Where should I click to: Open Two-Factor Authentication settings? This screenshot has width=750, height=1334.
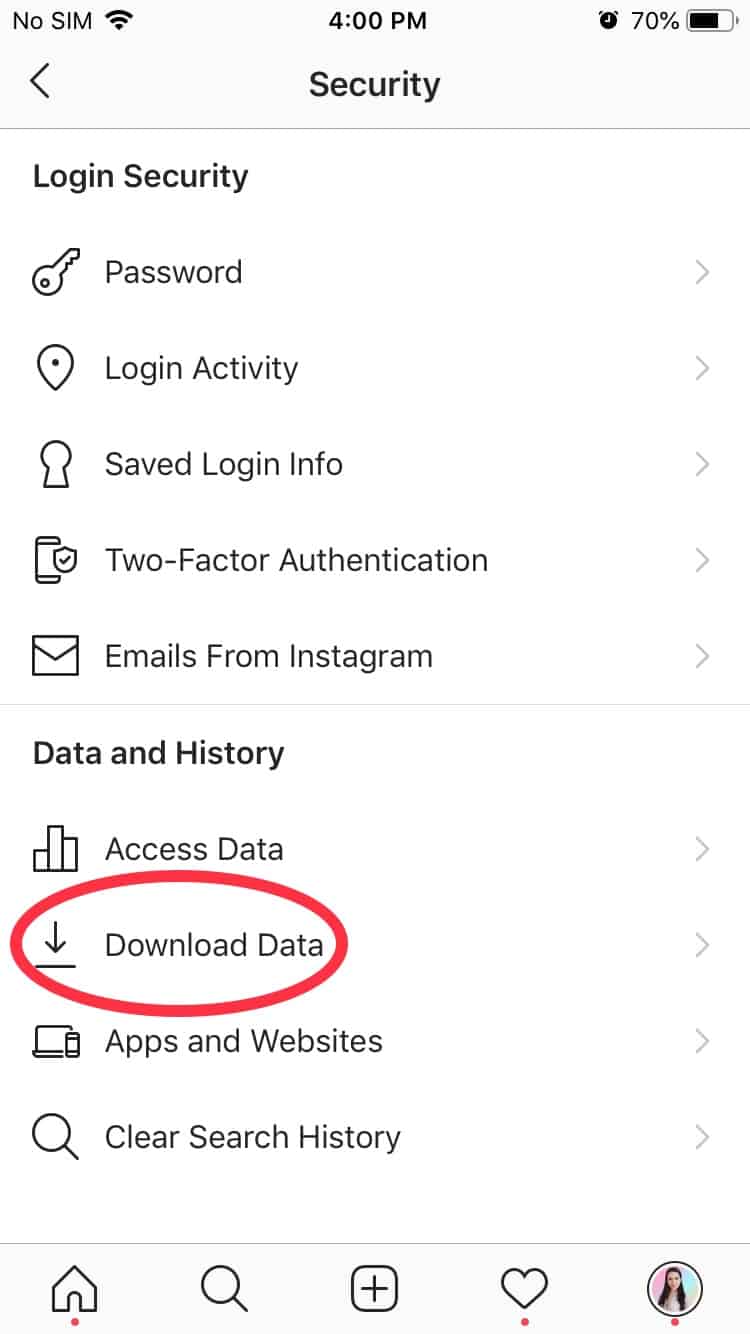click(375, 560)
